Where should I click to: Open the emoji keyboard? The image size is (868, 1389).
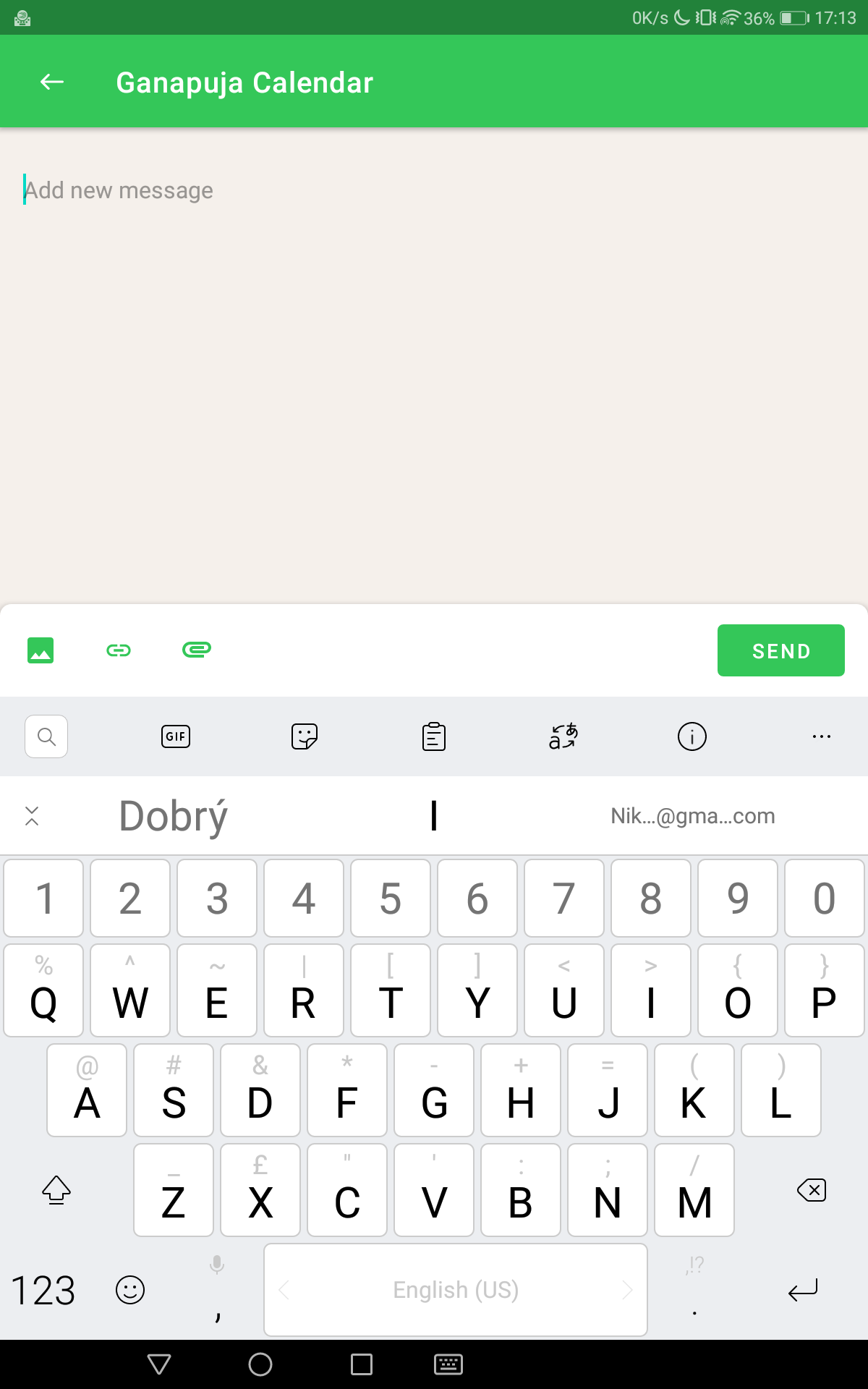130,1291
